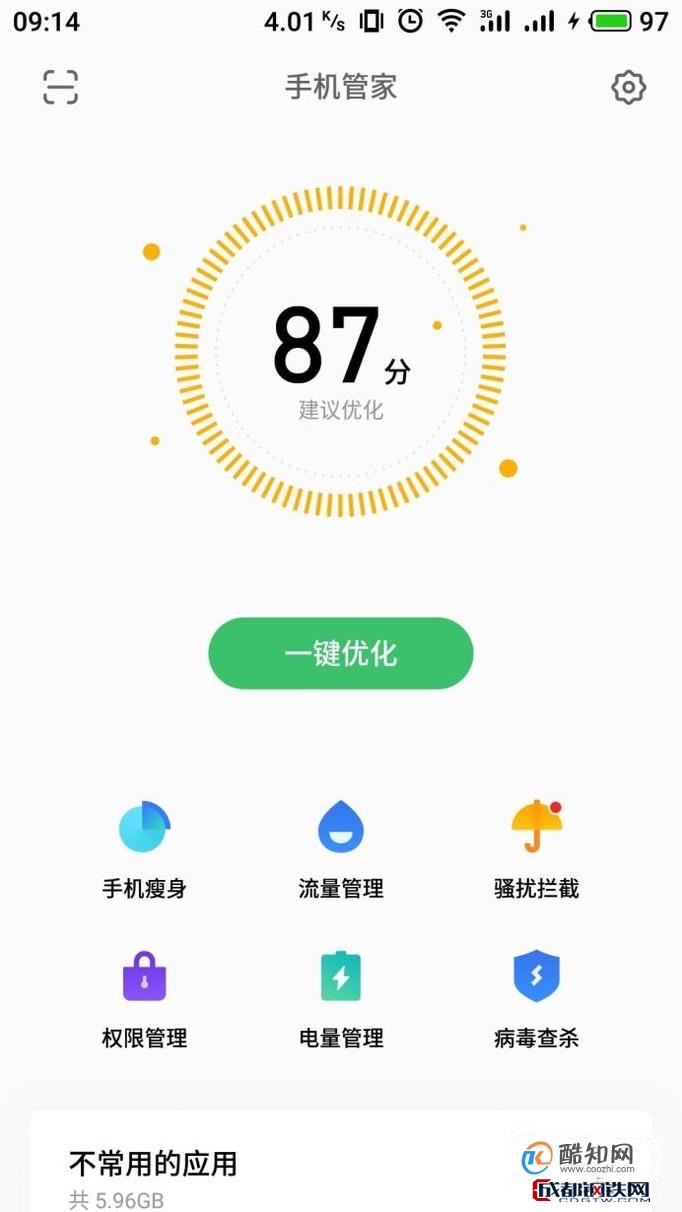
Task: Launch 病毒查杀 virus scan
Action: pyautogui.click(x=537, y=998)
